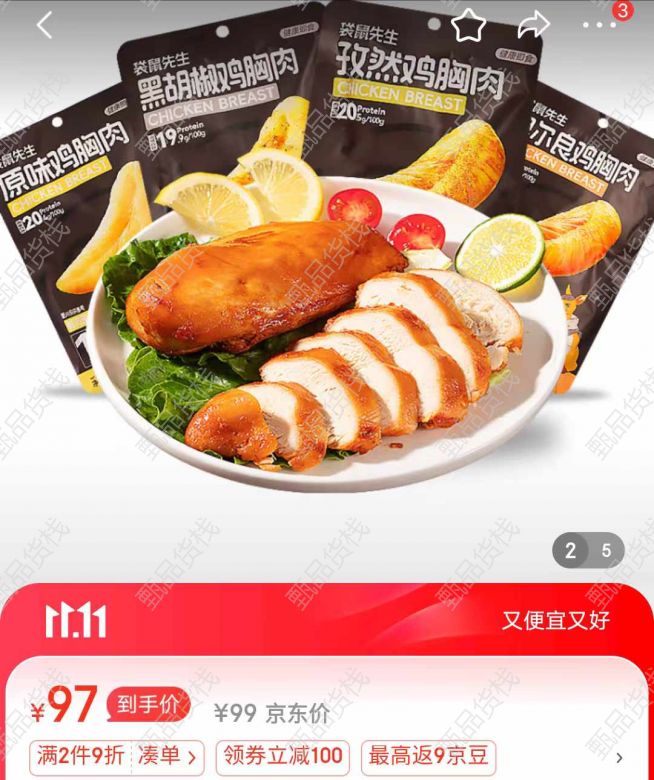Image resolution: width=654 pixels, height=780 pixels.
Task: Open the 11.11 又便宜又好 promotion banner
Action: 327,620
